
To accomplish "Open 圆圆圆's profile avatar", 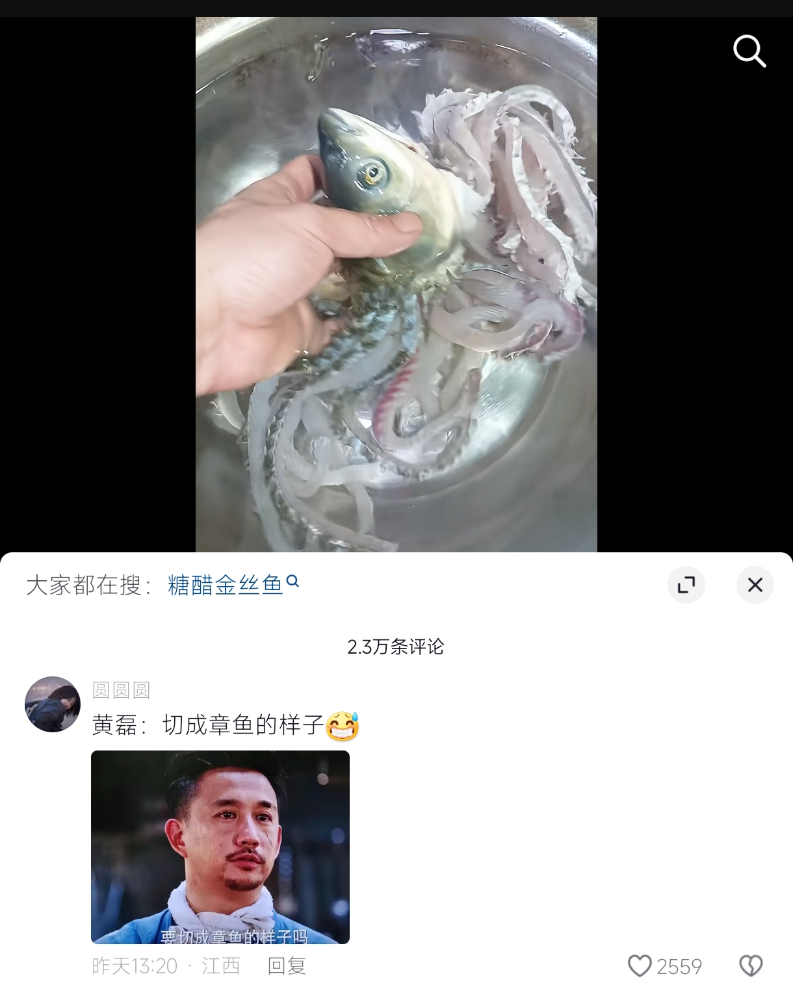I will (x=53, y=704).
